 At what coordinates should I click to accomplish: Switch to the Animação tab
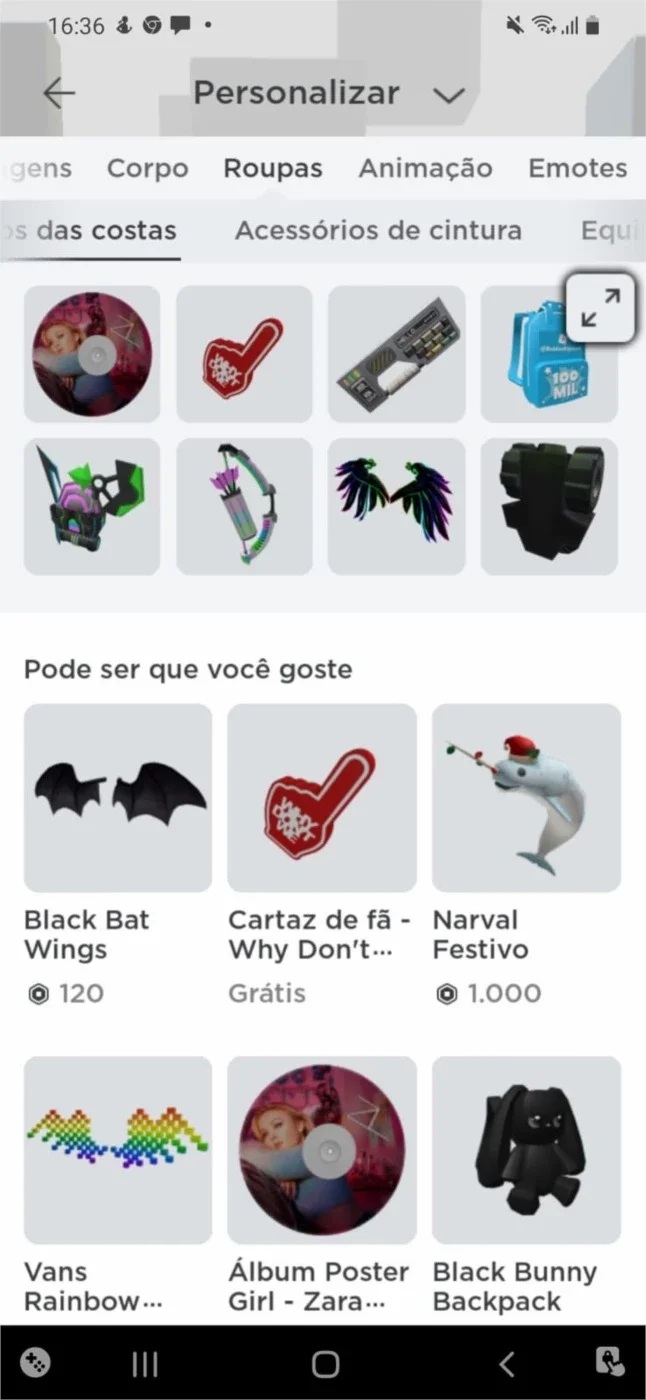tap(425, 168)
